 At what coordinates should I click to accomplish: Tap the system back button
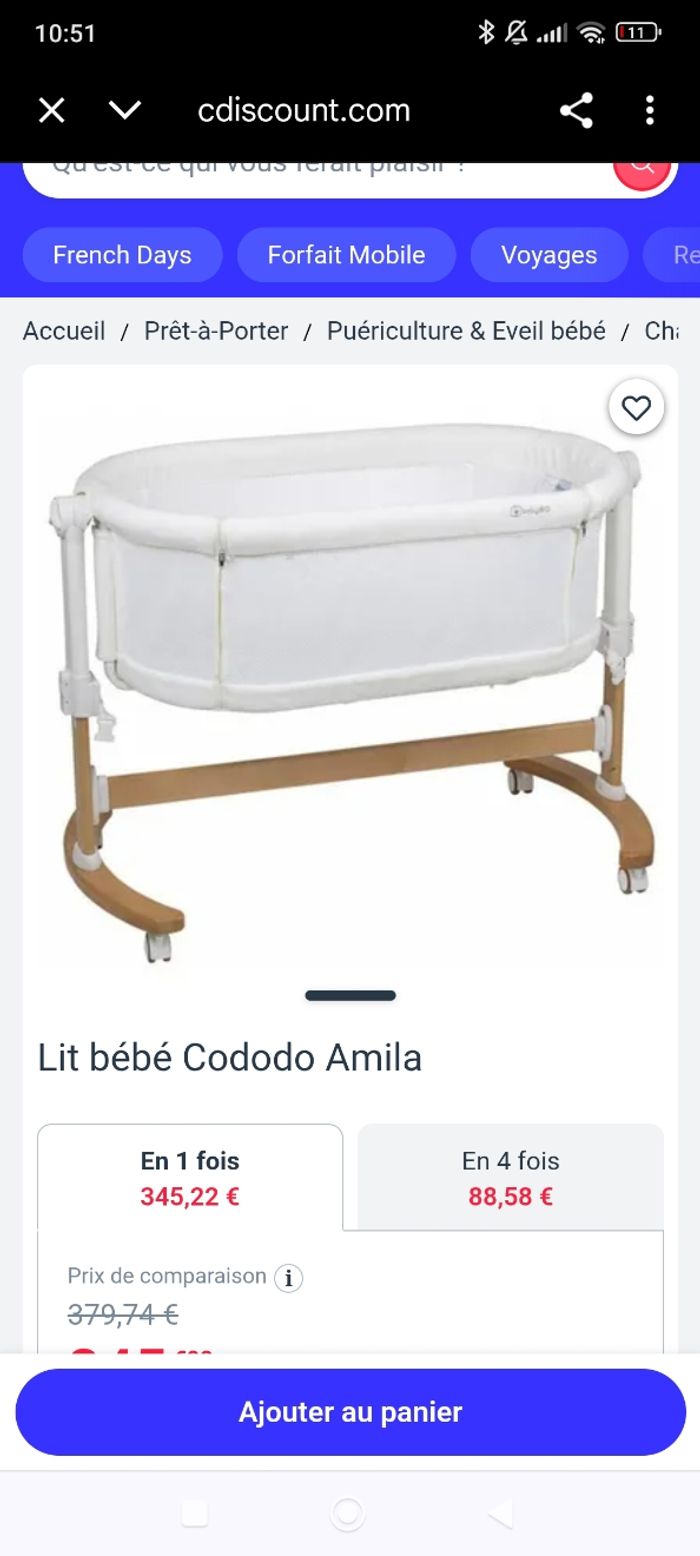(x=500, y=1513)
